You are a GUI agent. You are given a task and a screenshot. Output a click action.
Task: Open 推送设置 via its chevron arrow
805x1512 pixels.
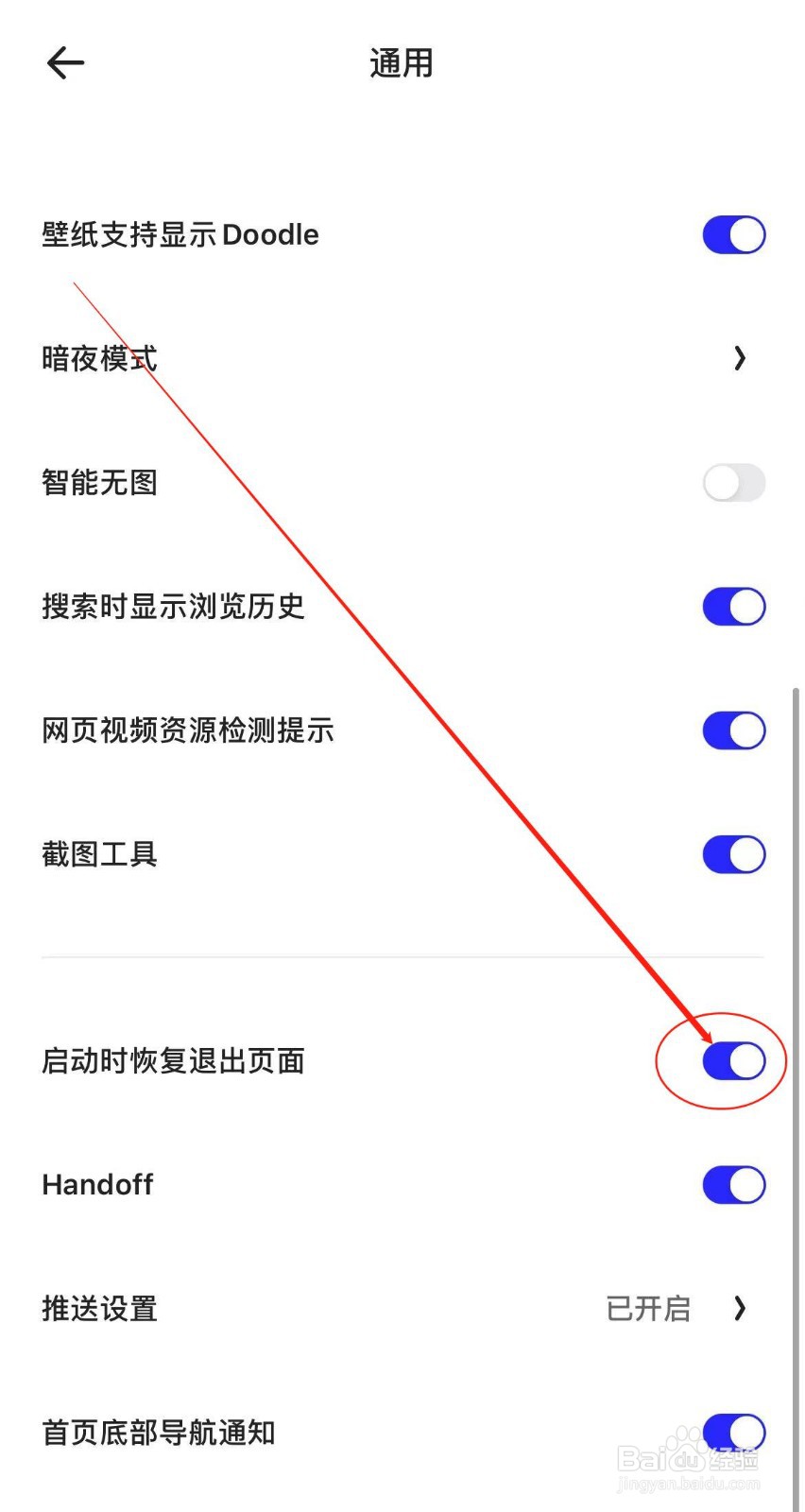pos(738,1309)
